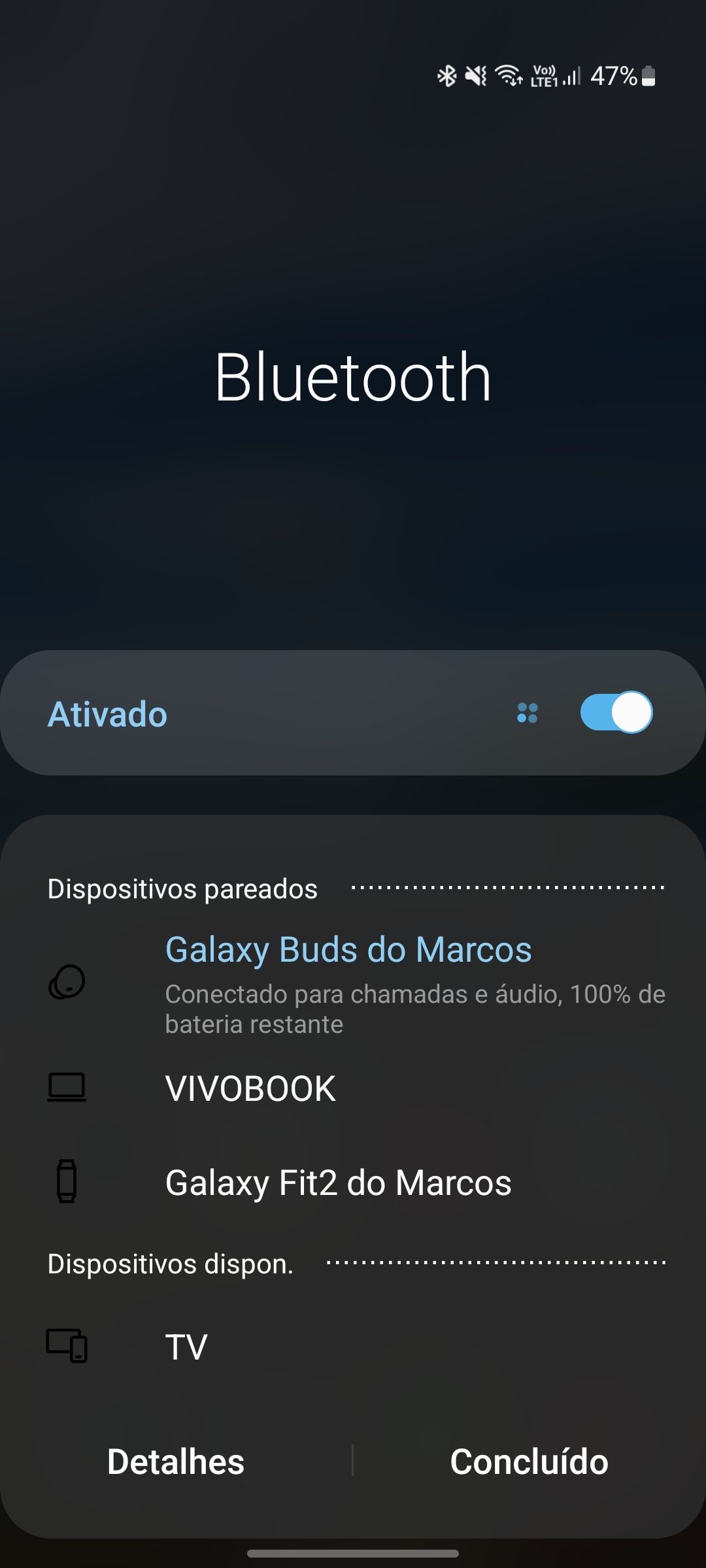Screen dimensions: 706x1568
Task: Tap the smartwatch icon next to Galaxy Fit2
Action: pos(67,1181)
